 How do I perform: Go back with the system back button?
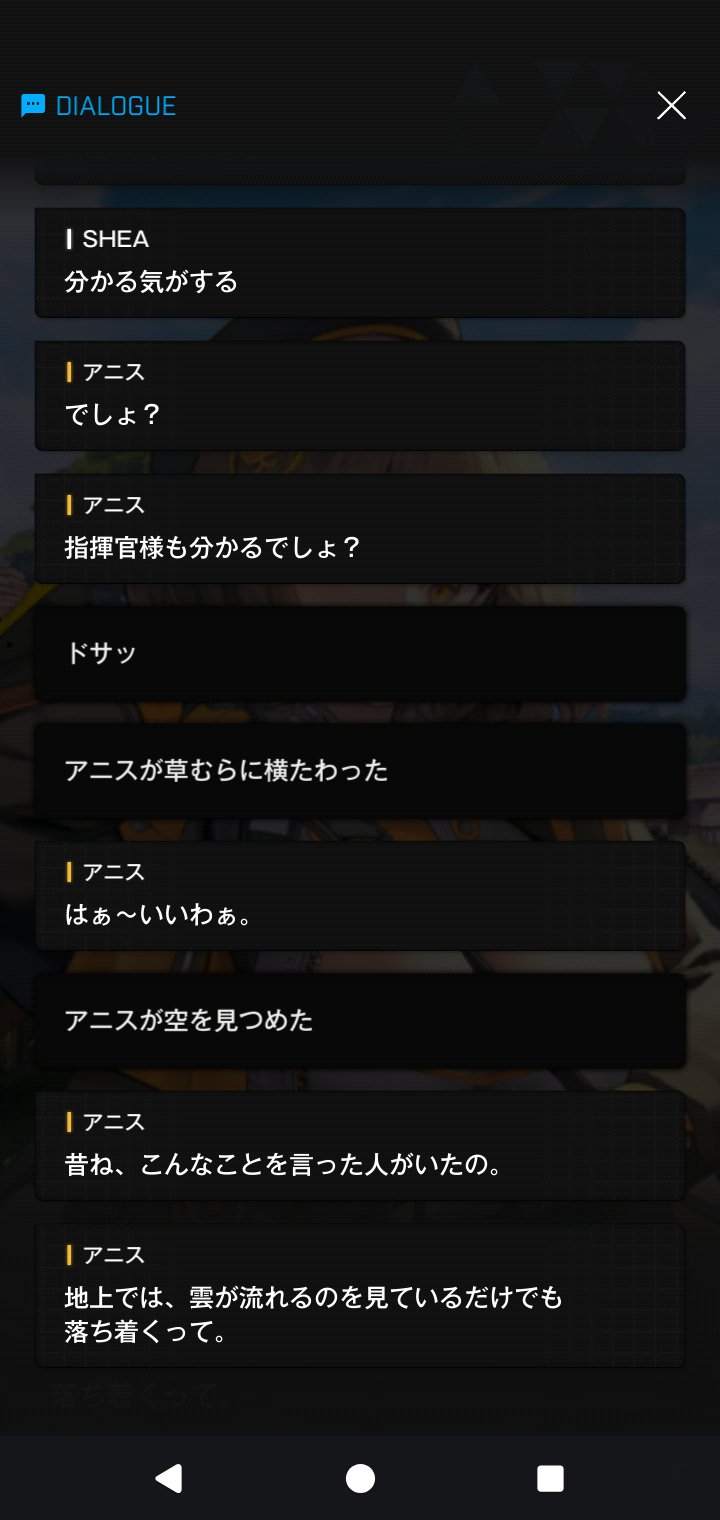click(169, 1478)
